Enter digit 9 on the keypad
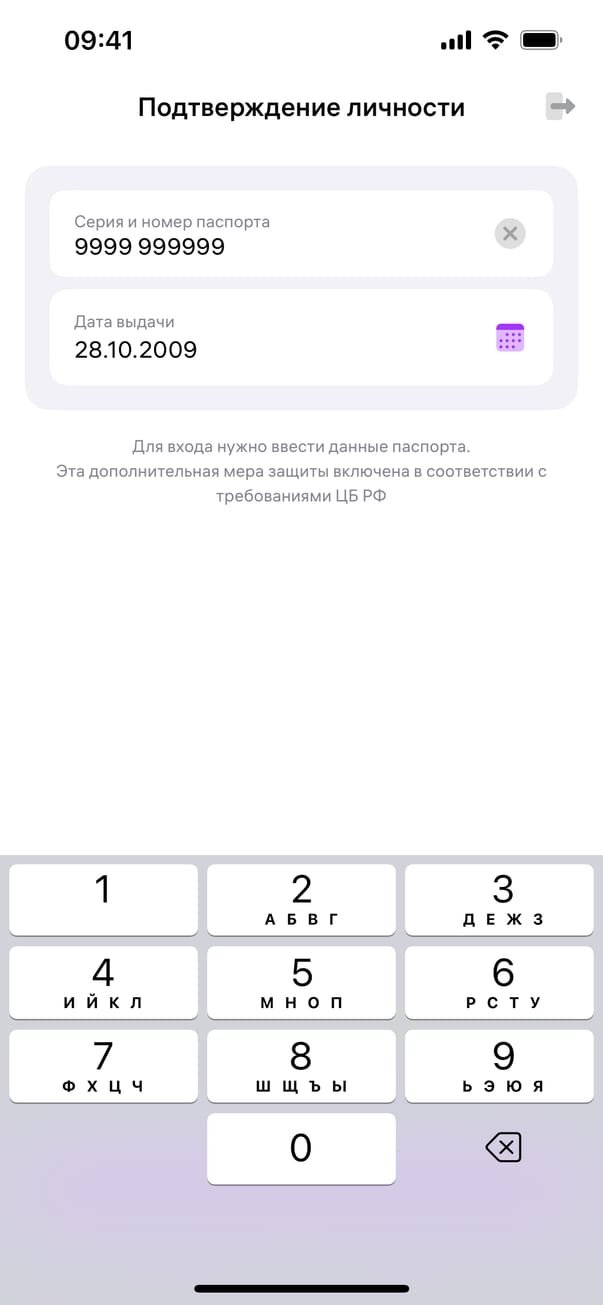The height and width of the screenshot is (1305, 603). [x=503, y=1065]
